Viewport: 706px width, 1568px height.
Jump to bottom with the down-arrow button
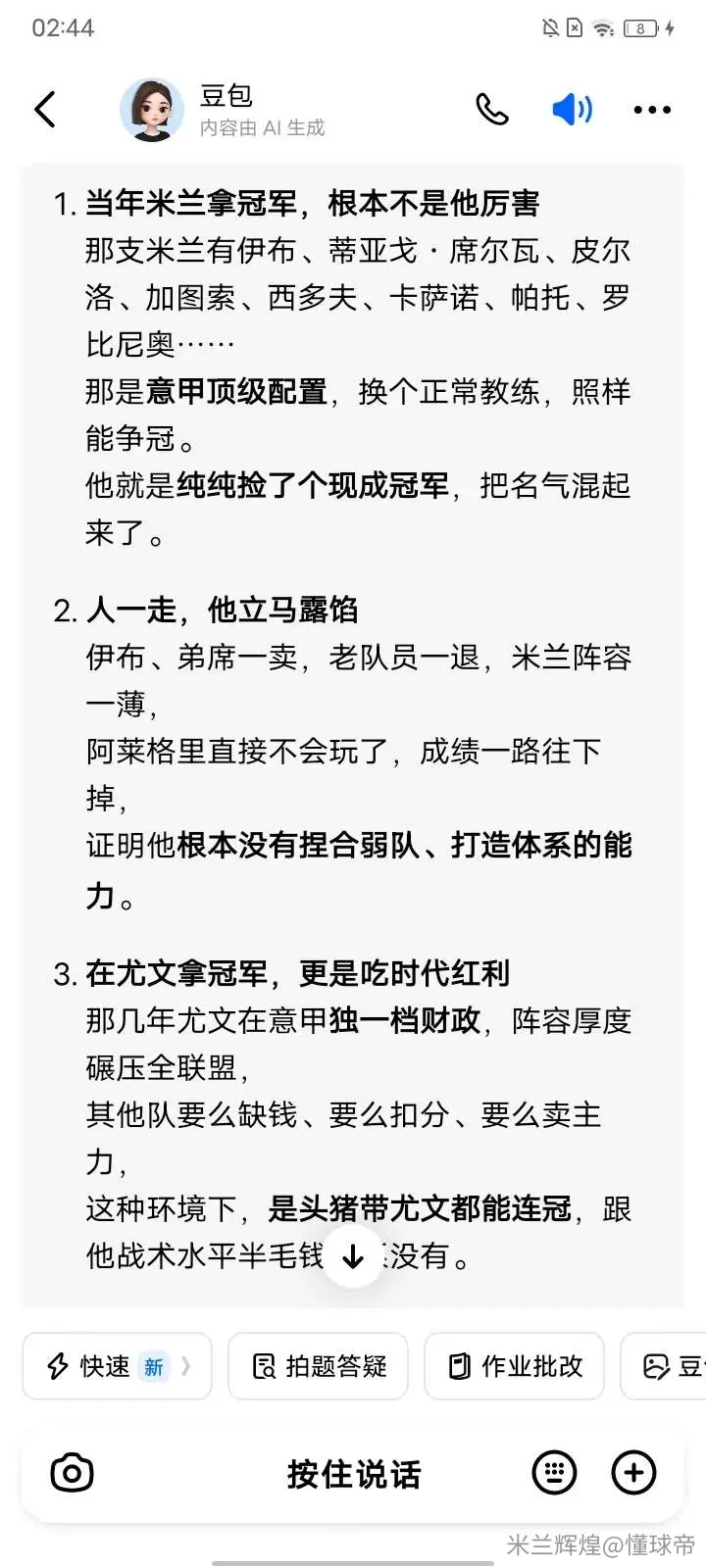pos(353,1256)
